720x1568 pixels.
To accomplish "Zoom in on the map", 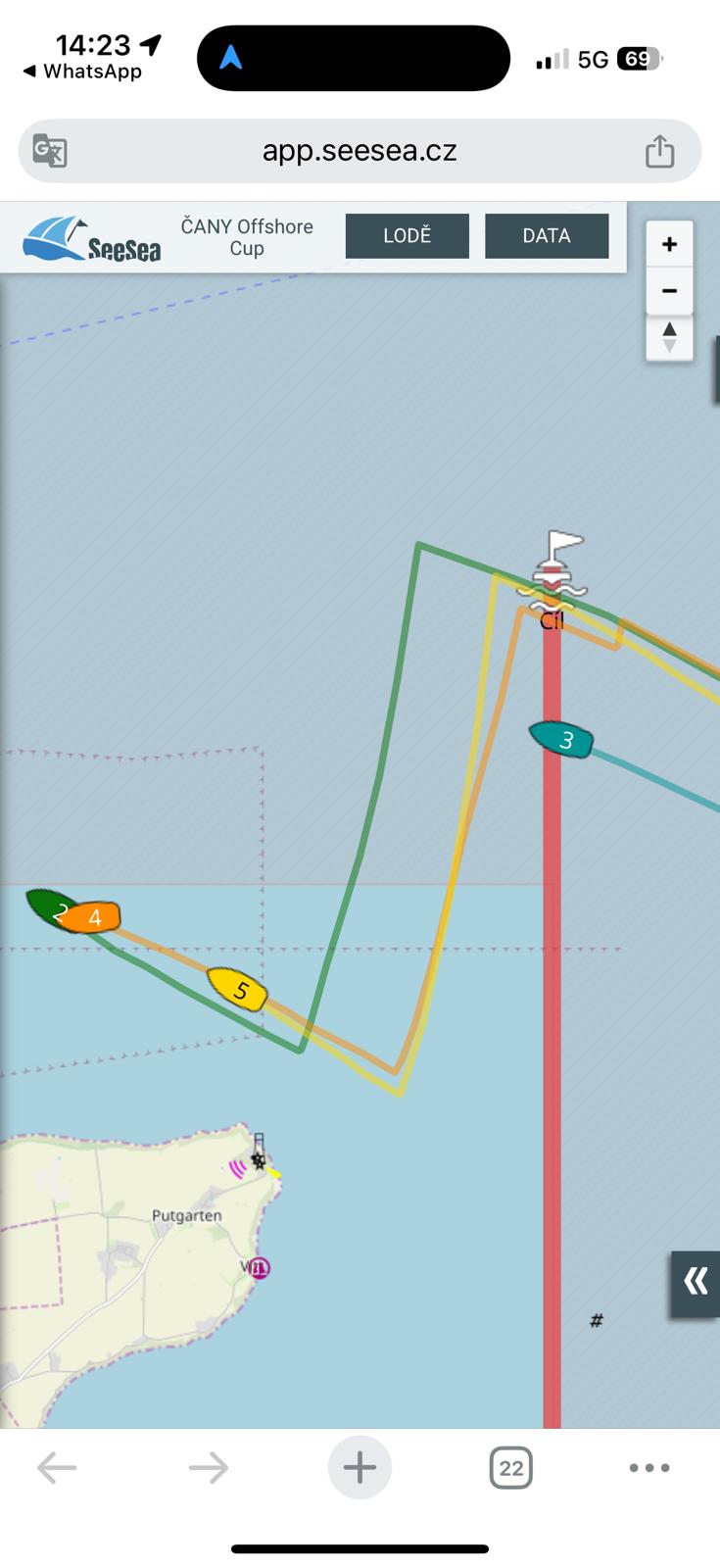I will click(x=669, y=244).
